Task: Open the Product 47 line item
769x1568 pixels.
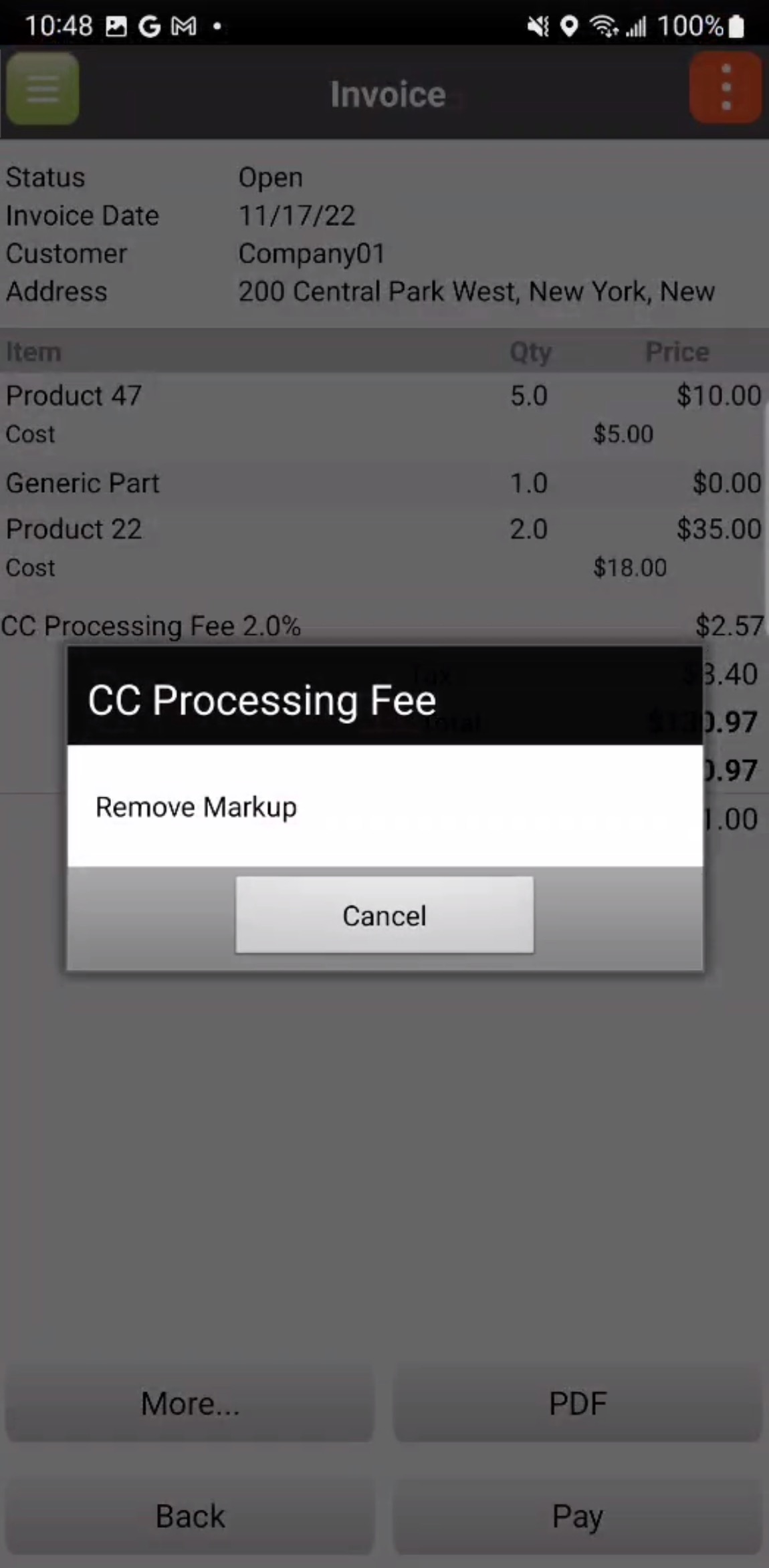Action: click(74, 396)
